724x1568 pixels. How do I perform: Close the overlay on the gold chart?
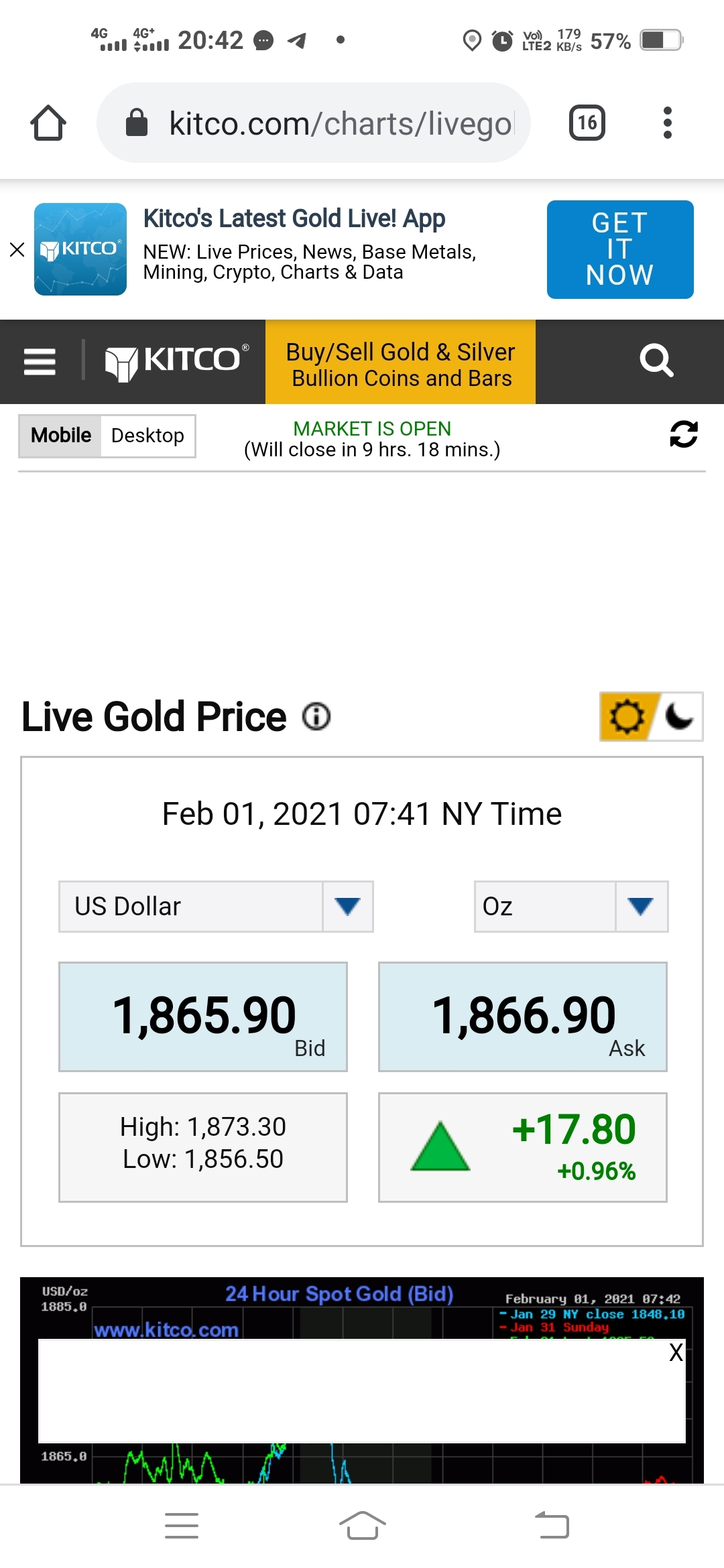point(676,1352)
